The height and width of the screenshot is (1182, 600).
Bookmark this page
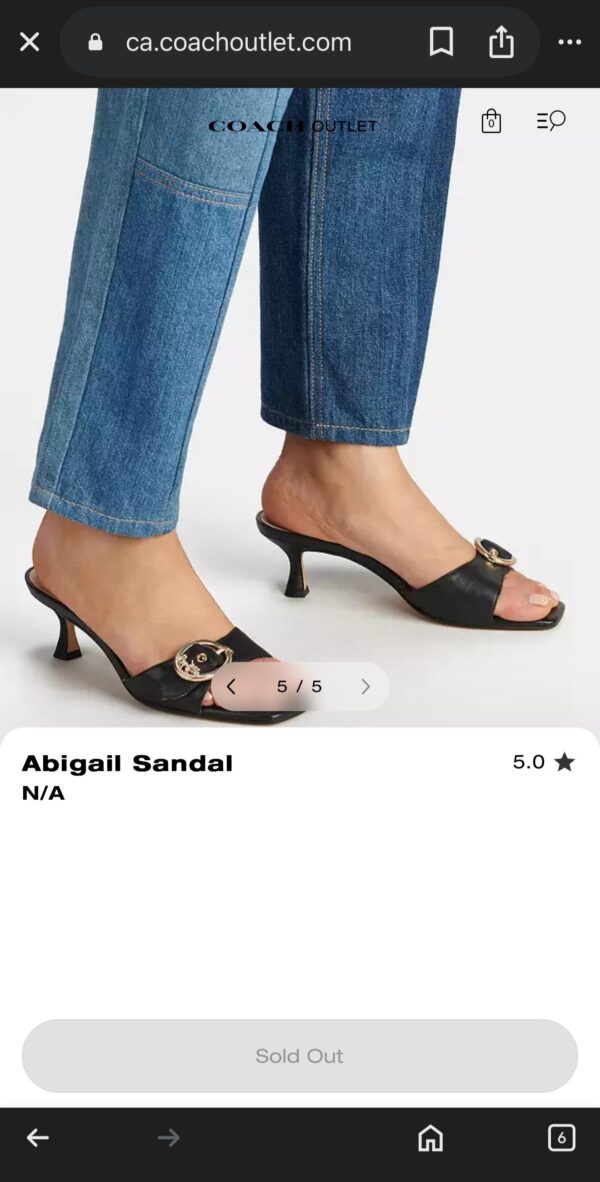tap(441, 42)
